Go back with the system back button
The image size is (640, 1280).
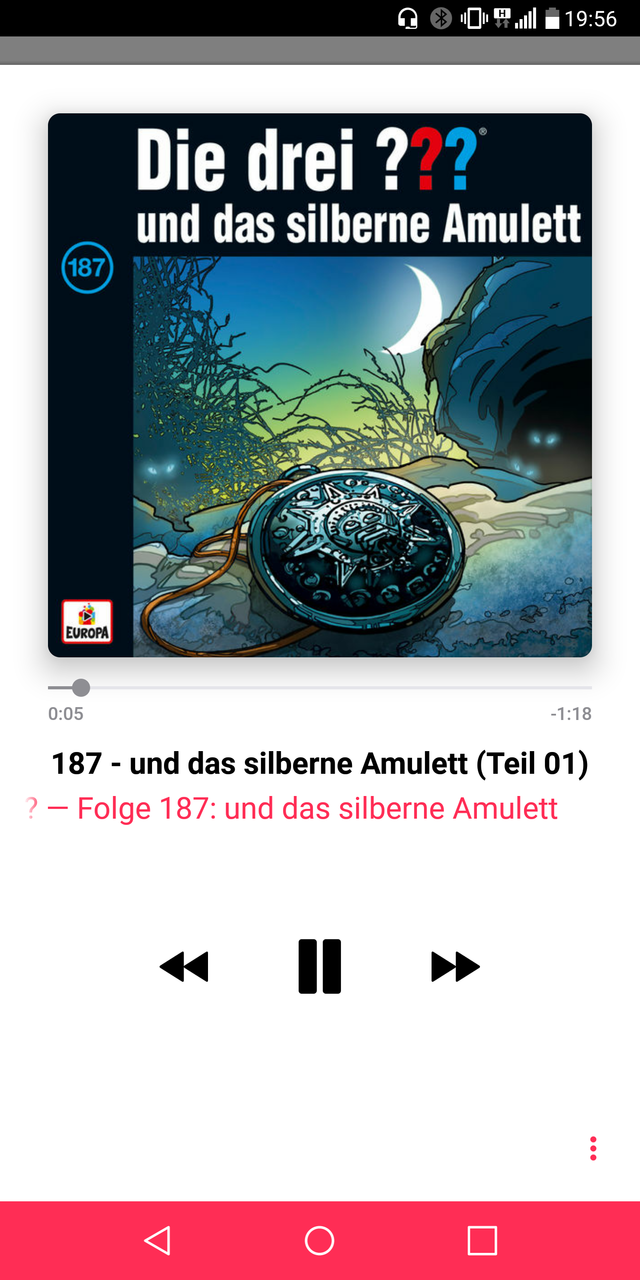(157, 1241)
